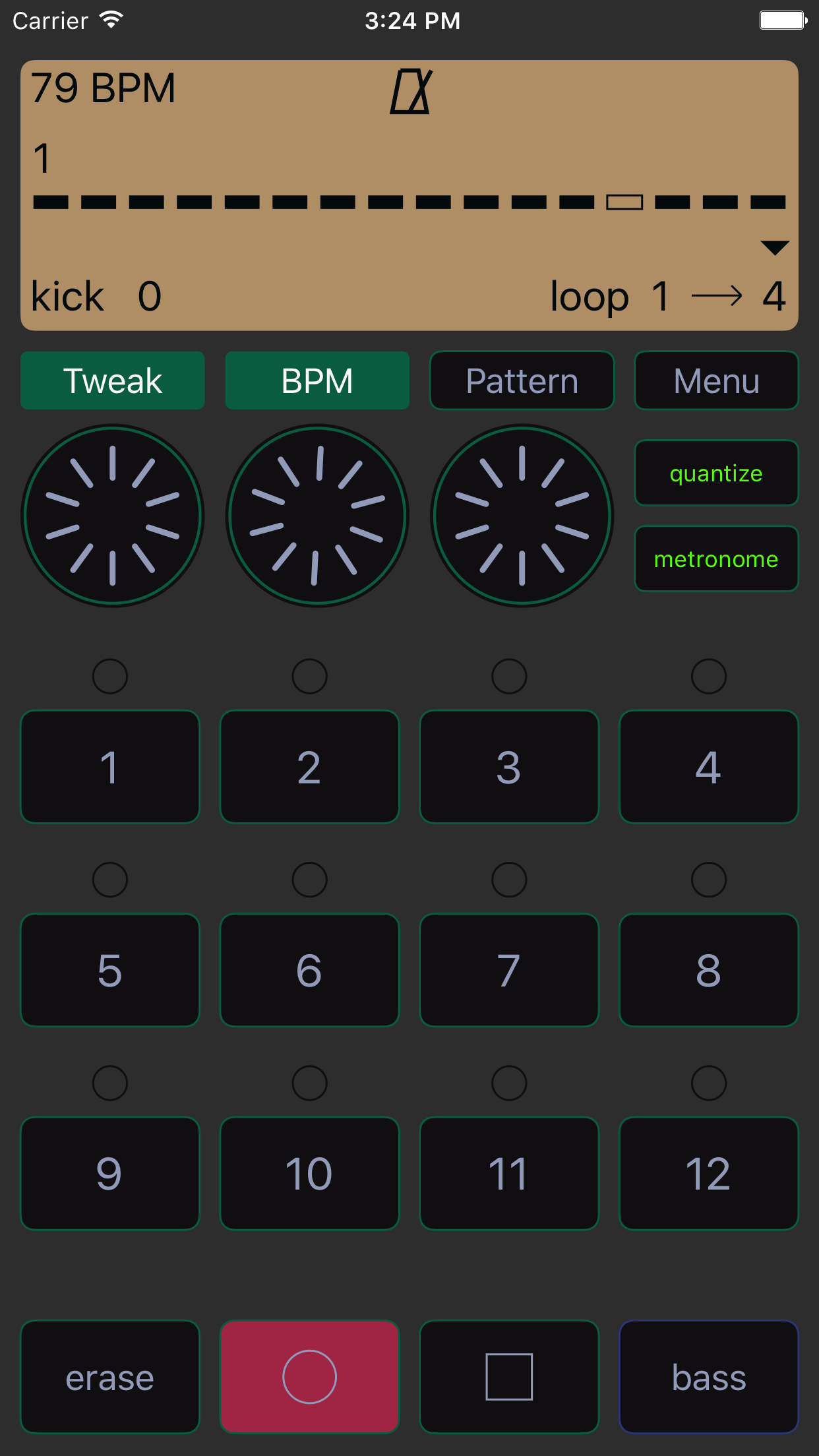
Task: Switch to the bass sound bank
Action: 709,1377
